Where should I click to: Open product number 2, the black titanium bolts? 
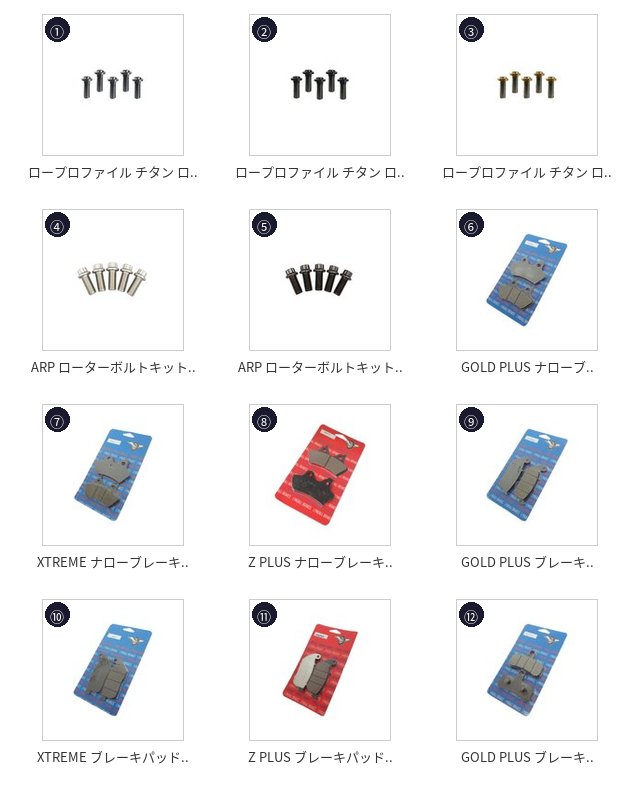(x=320, y=85)
